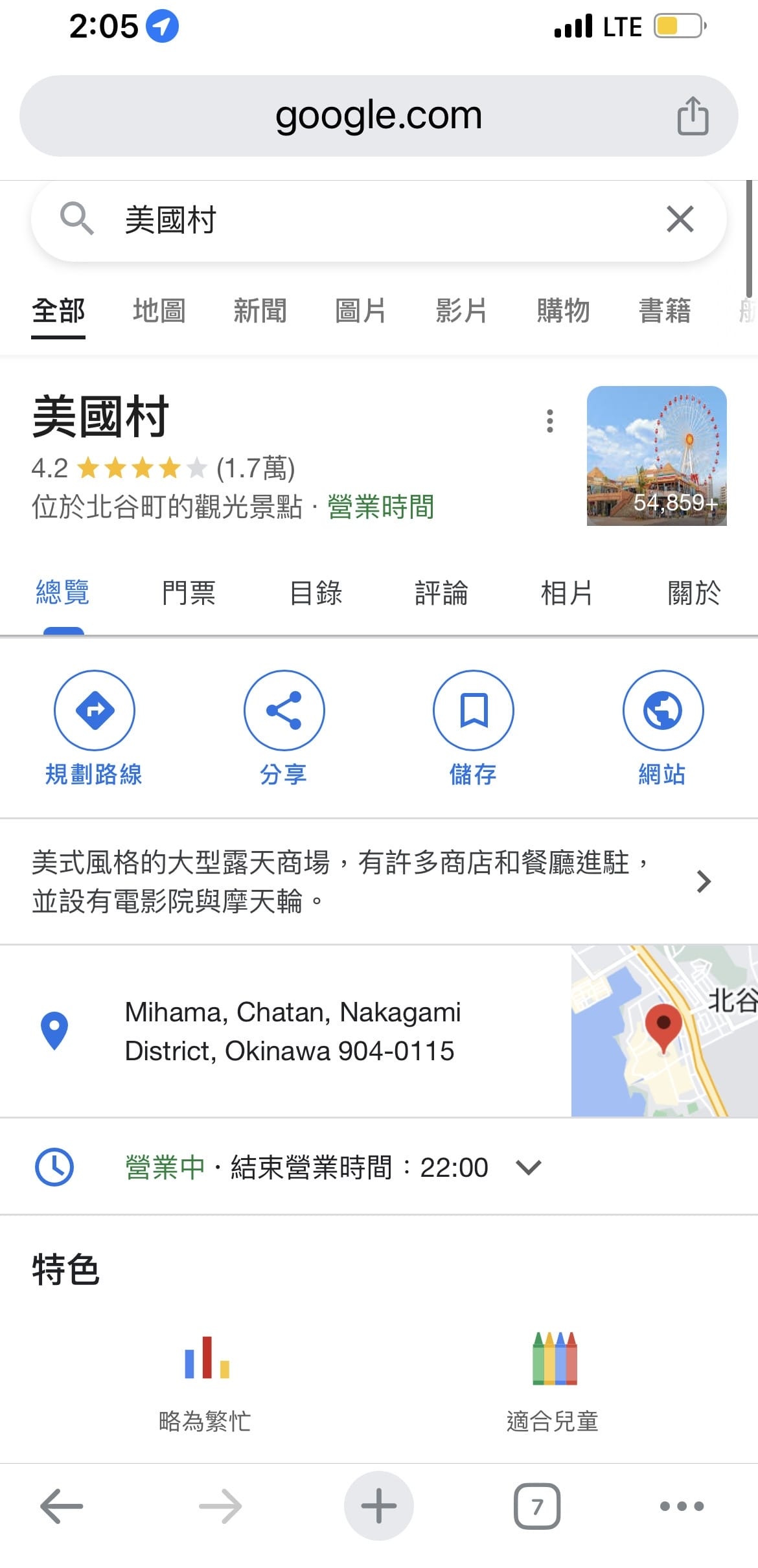The image size is (758, 1568).
Task: Expand the opening hours chevron
Action: 529,1168
